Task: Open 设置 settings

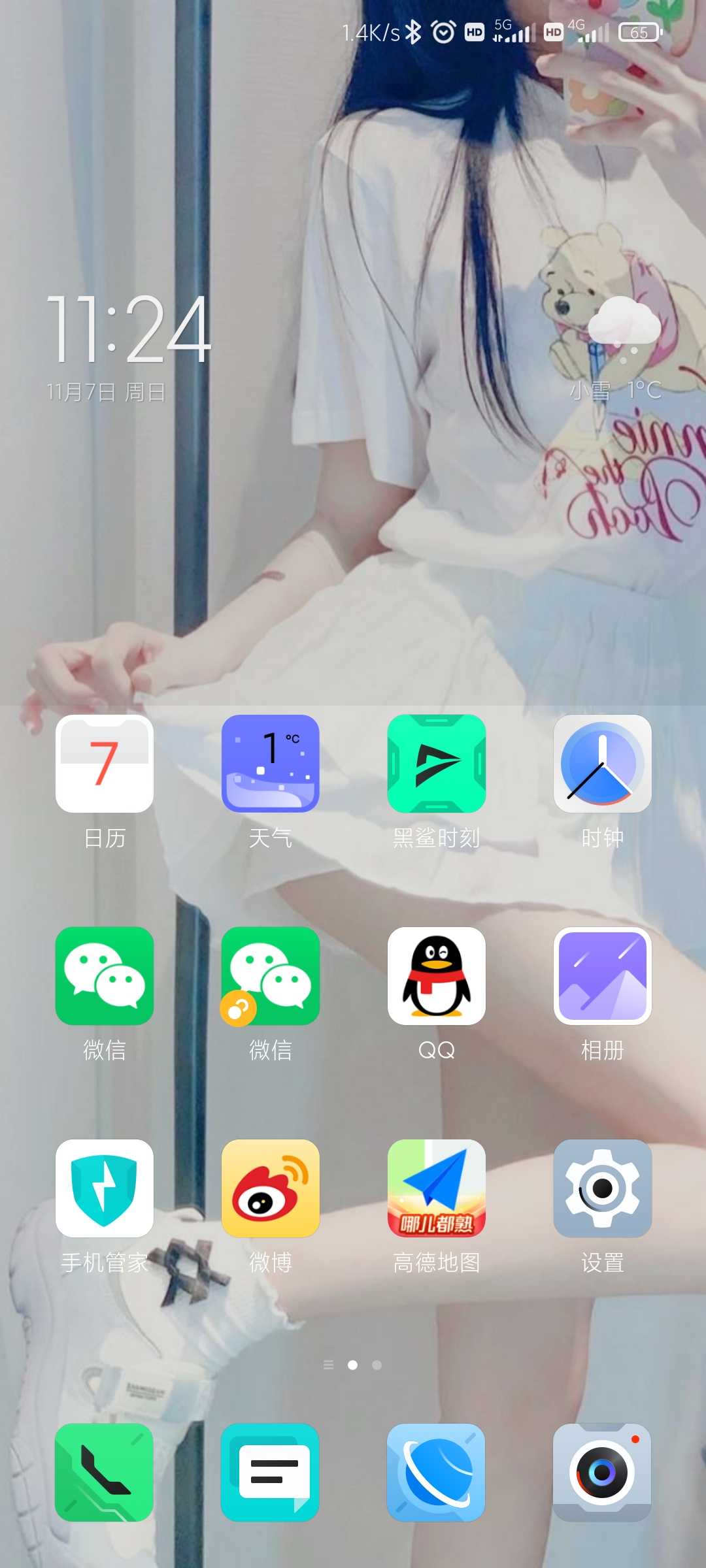Action: [603, 1188]
